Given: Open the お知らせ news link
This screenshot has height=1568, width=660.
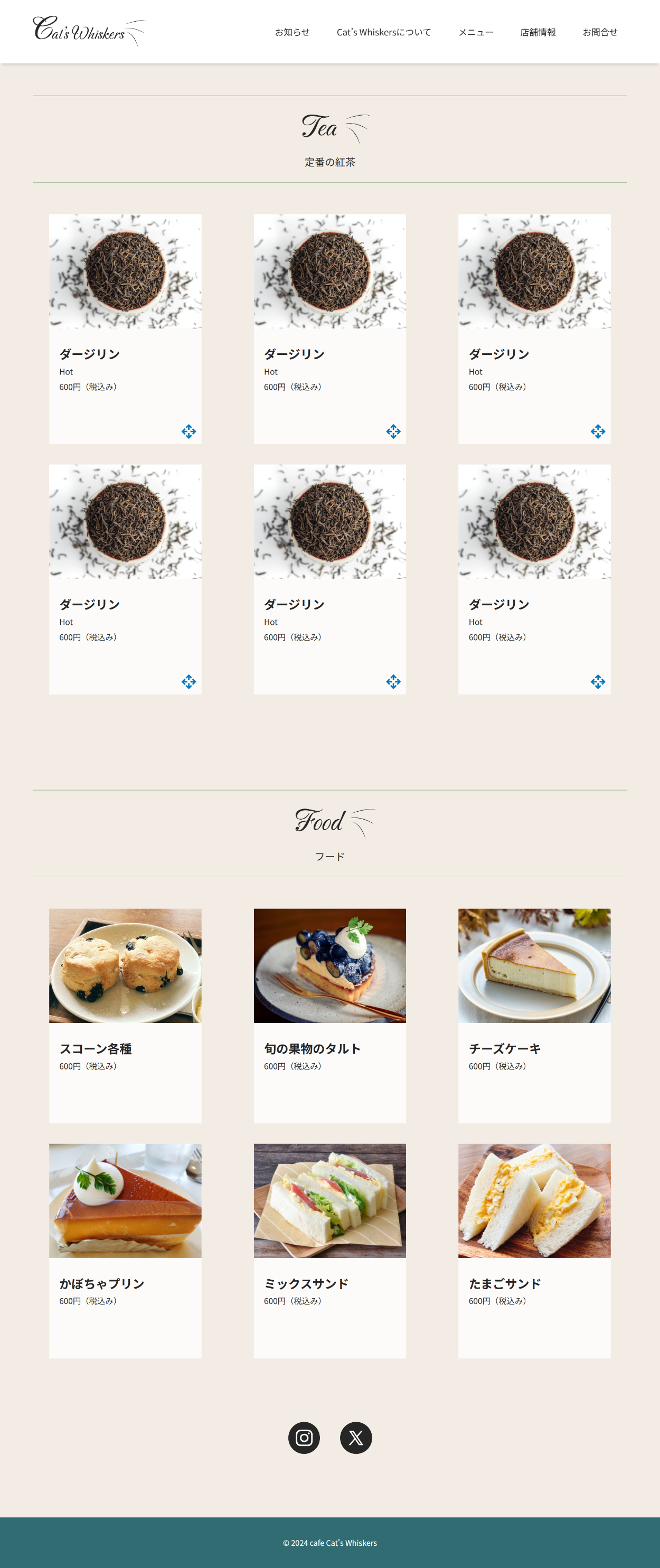Looking at the screenshot, I should pyautogui.click(x=292, y=32).
